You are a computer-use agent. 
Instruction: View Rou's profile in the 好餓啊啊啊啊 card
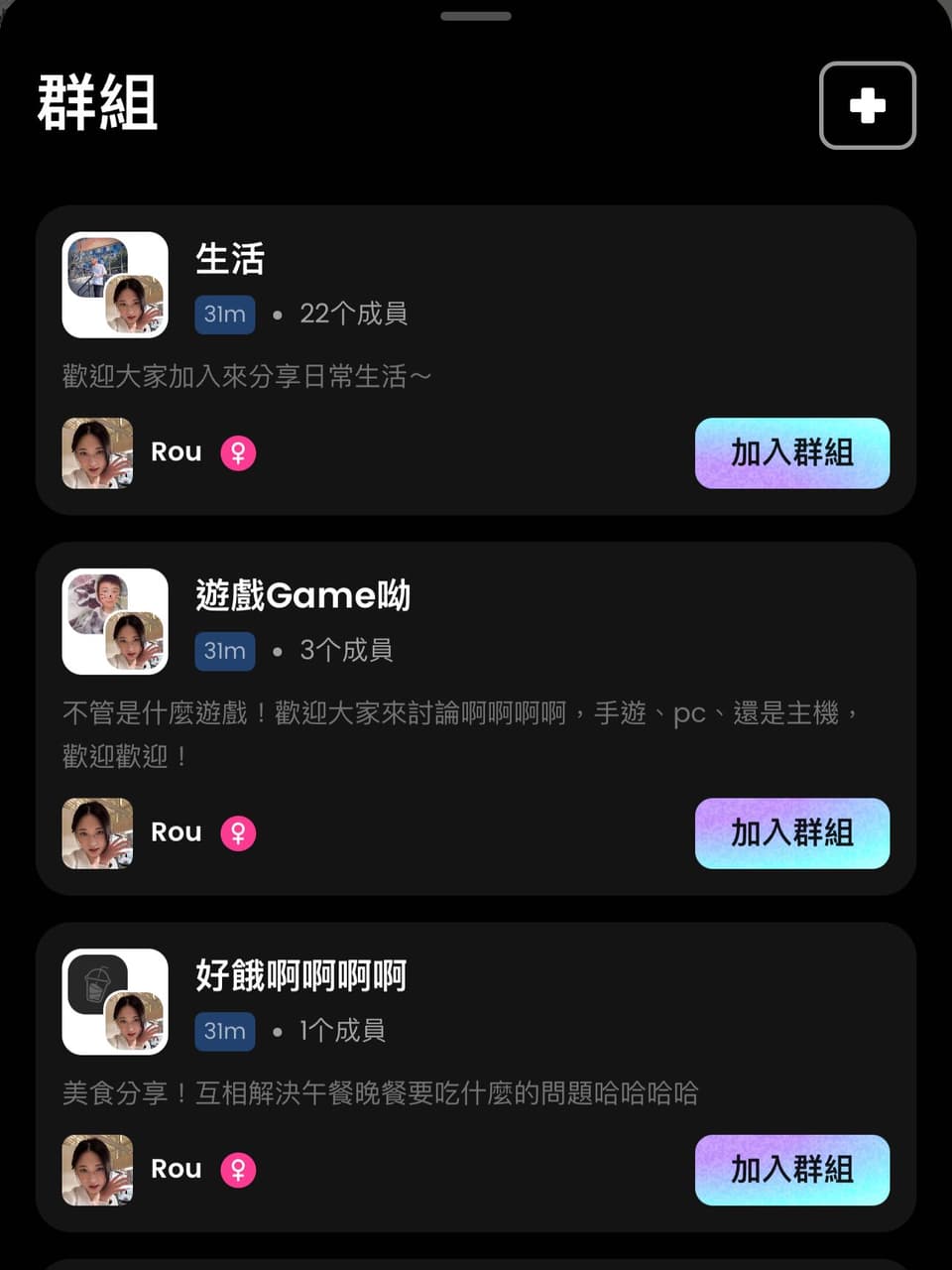pos(98,1170)
